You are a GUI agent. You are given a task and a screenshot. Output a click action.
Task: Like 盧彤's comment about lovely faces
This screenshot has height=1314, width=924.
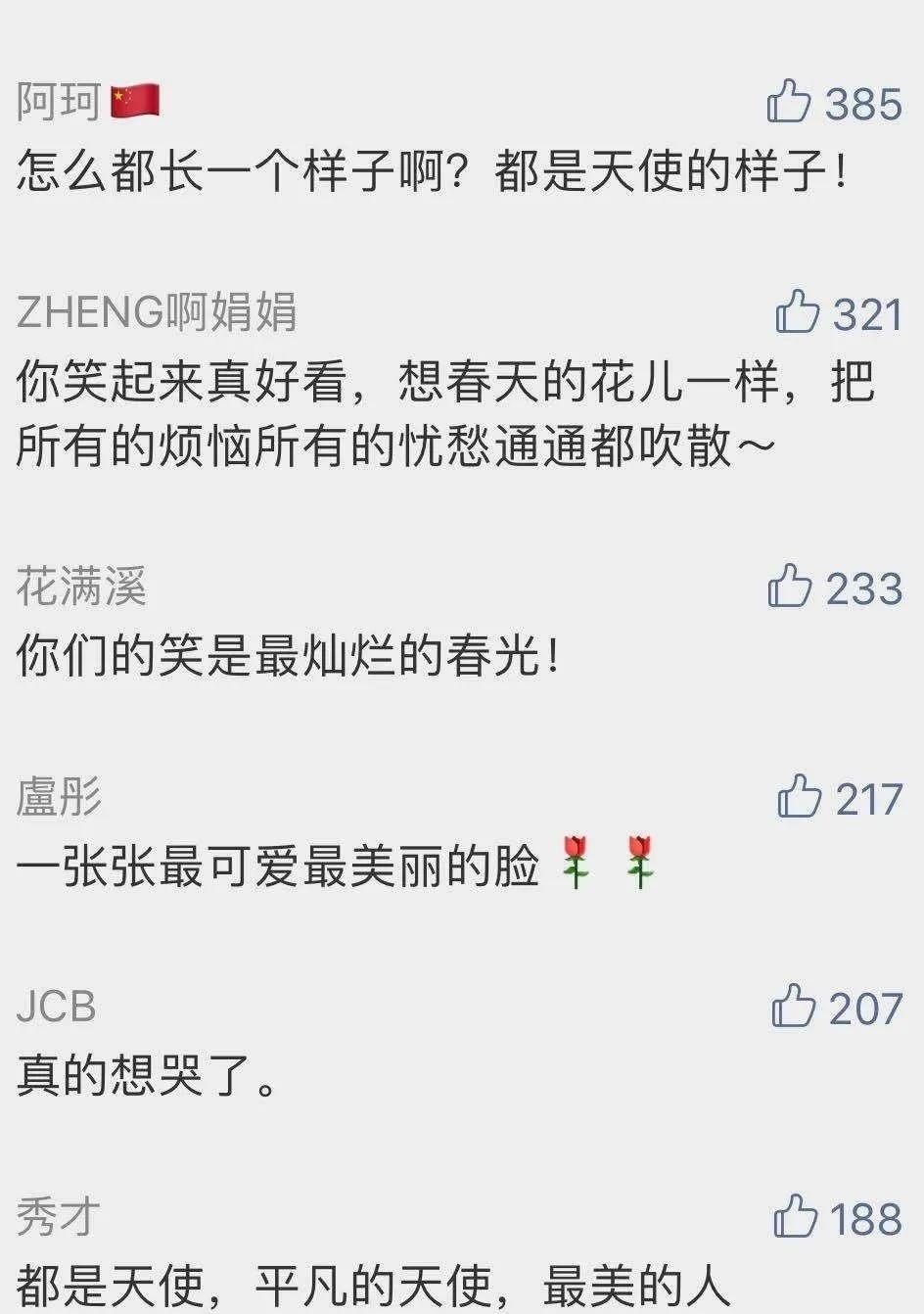tap(799, 797)
